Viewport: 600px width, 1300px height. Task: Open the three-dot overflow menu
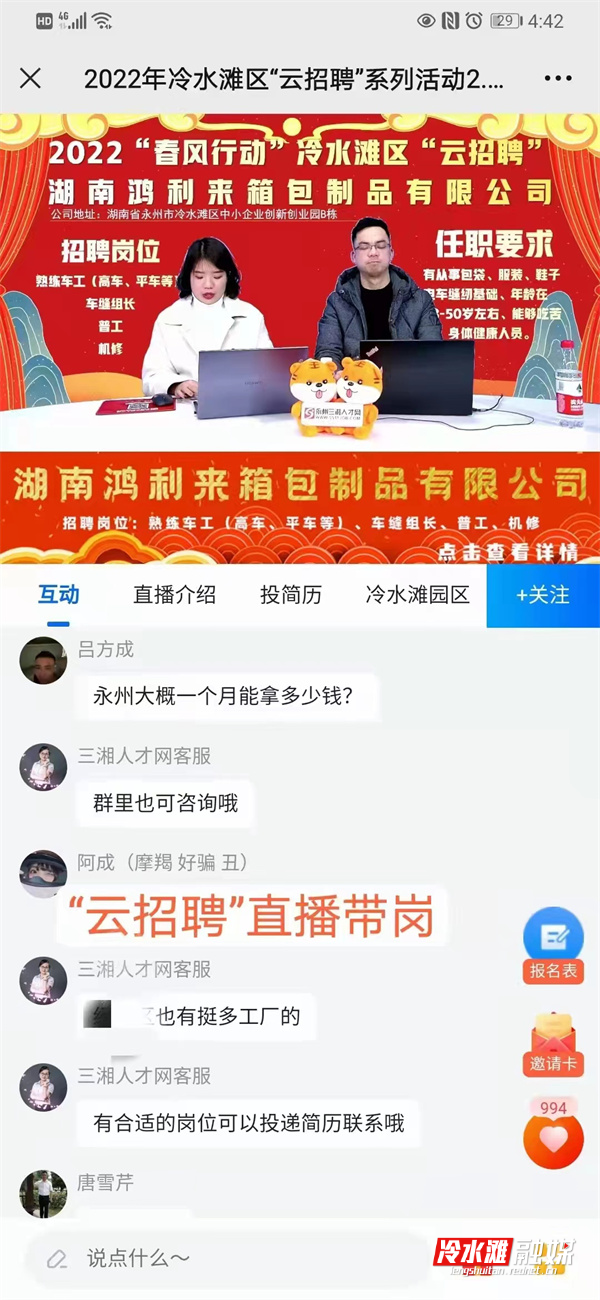click(558, 78)
